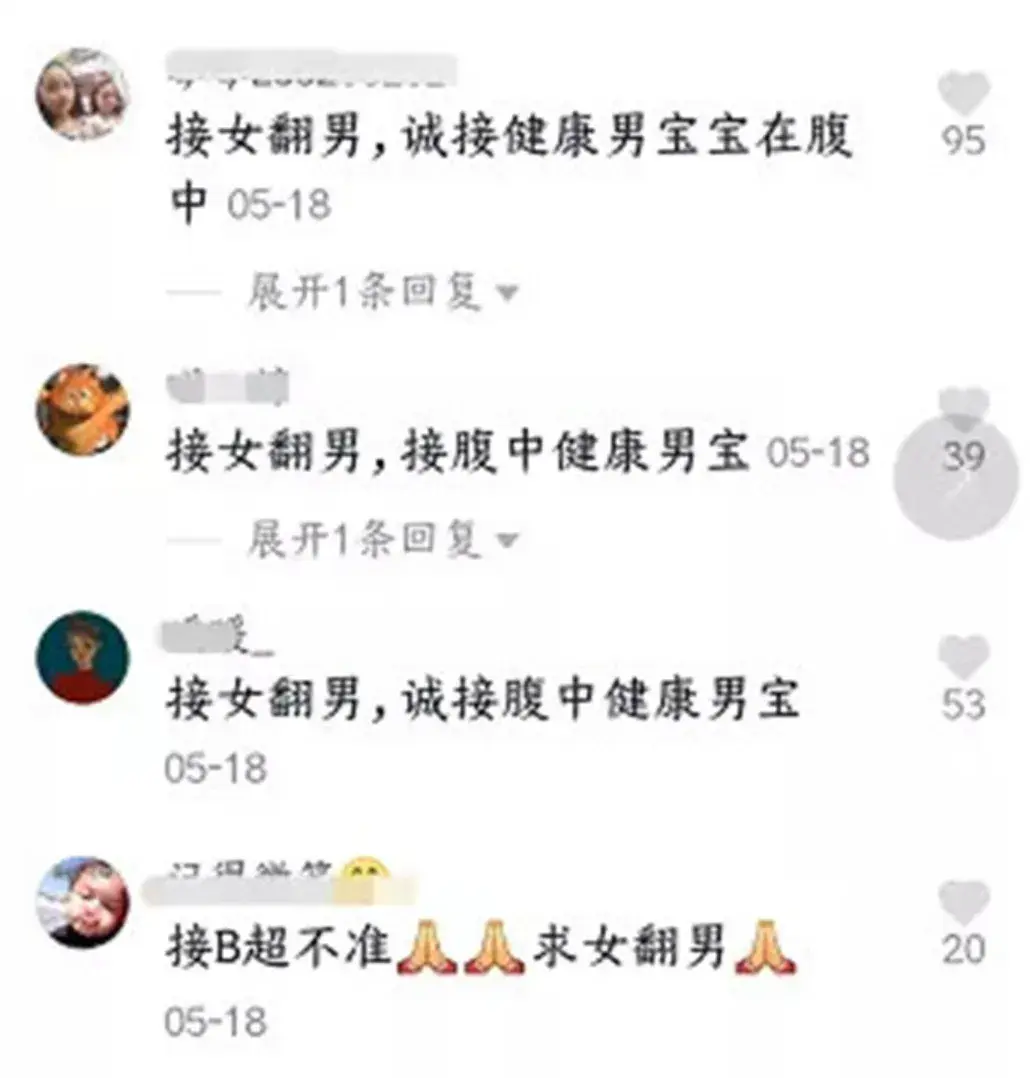Open the avatar beside the 接B超不准 comment
The width and height of the screenshot is (1030, 1078).
click(x=83, y=903)
